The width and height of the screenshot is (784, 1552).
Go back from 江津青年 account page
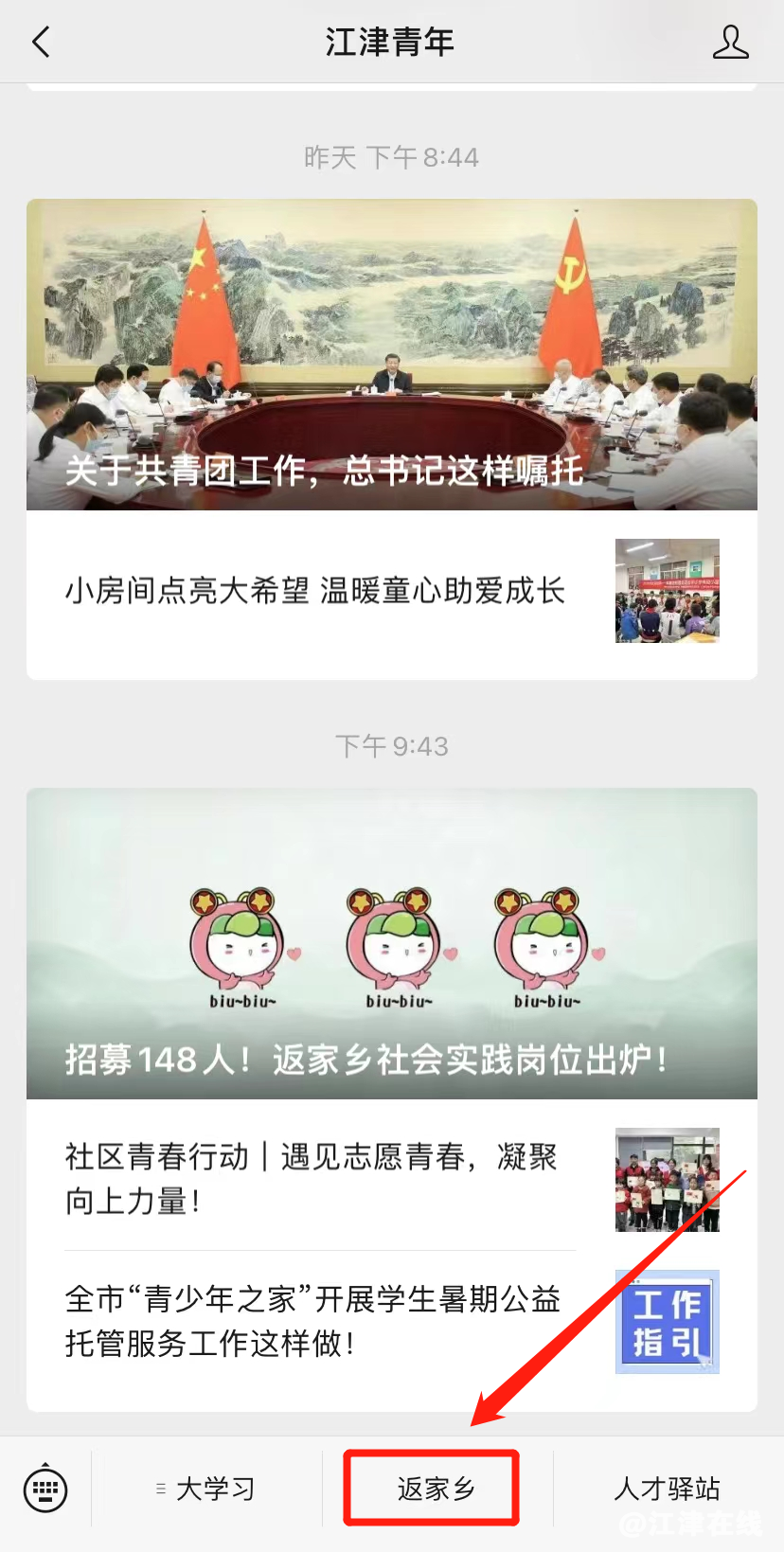point(41,42)
